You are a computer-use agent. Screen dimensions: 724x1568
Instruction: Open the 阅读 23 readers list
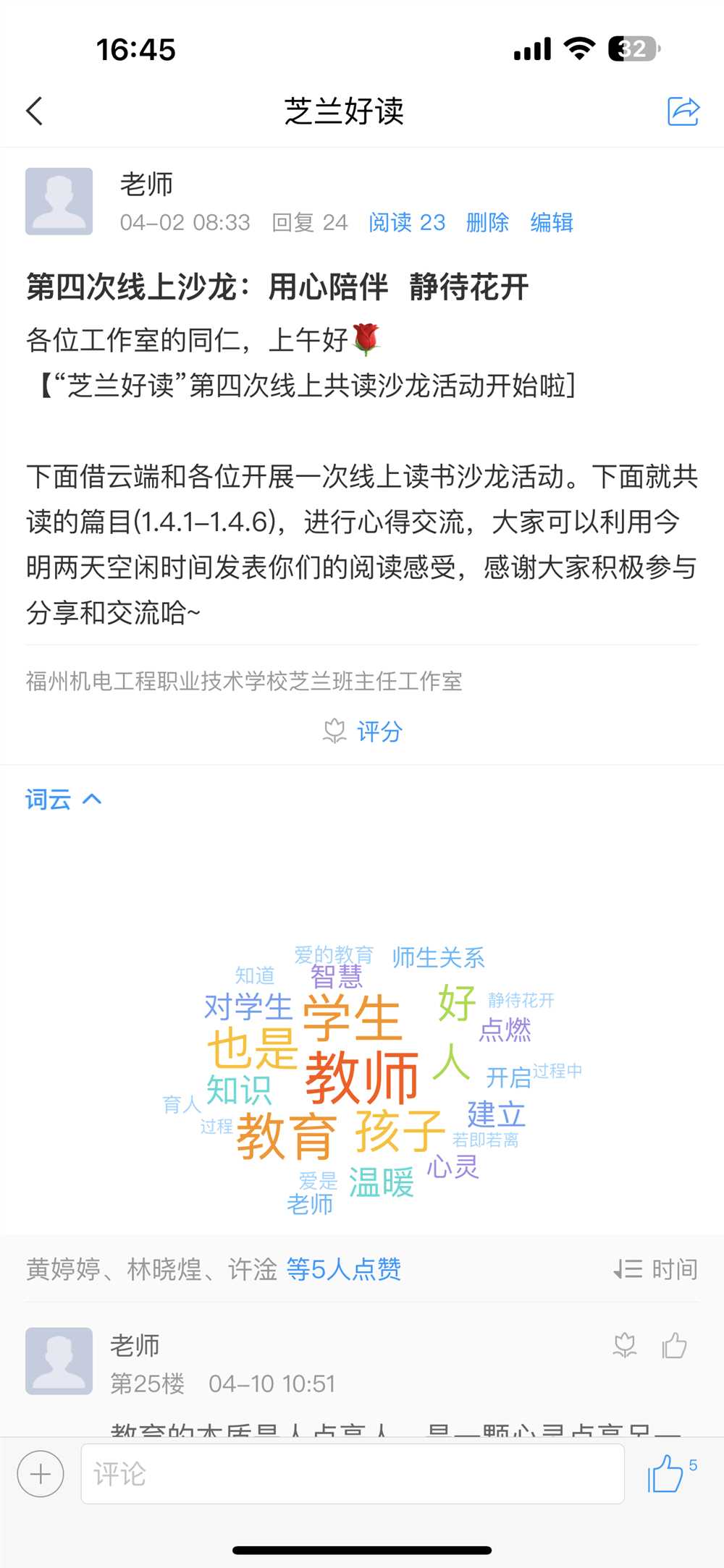tap(407, 222)
